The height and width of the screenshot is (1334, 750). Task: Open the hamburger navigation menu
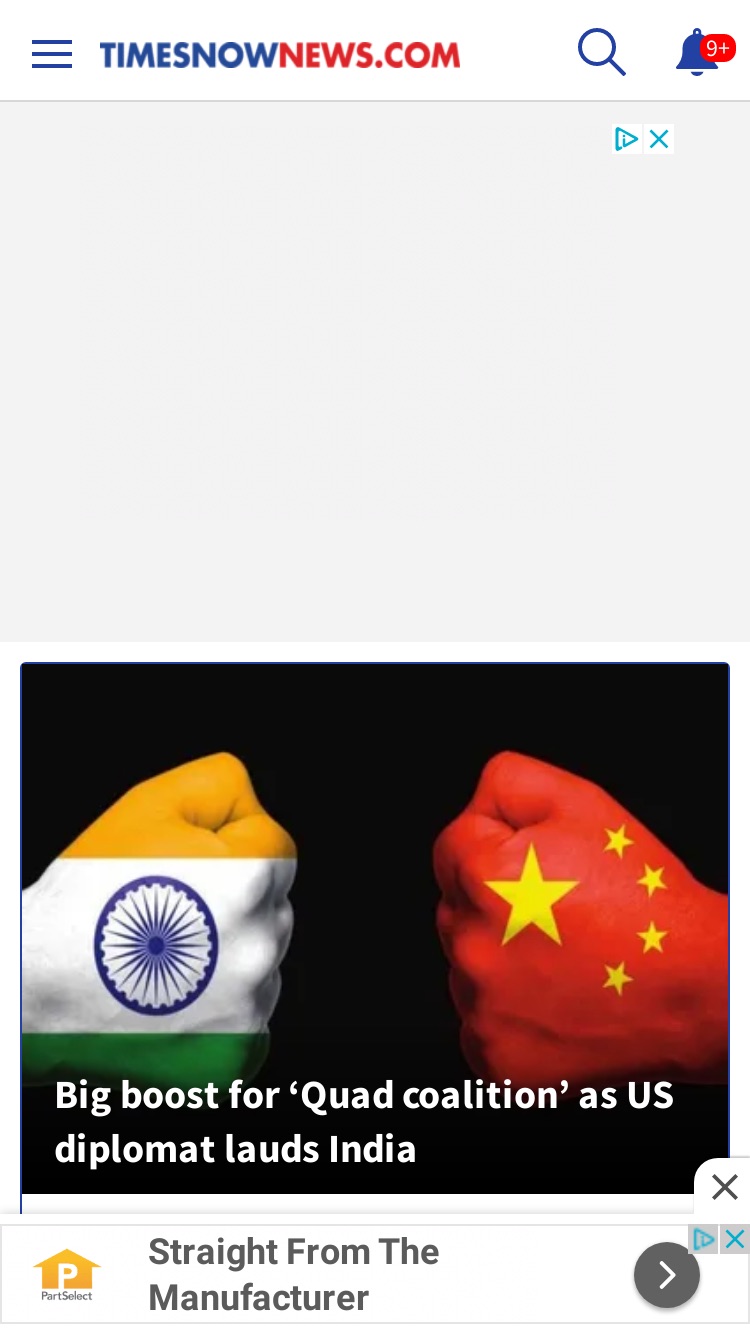tap(52, 54)
